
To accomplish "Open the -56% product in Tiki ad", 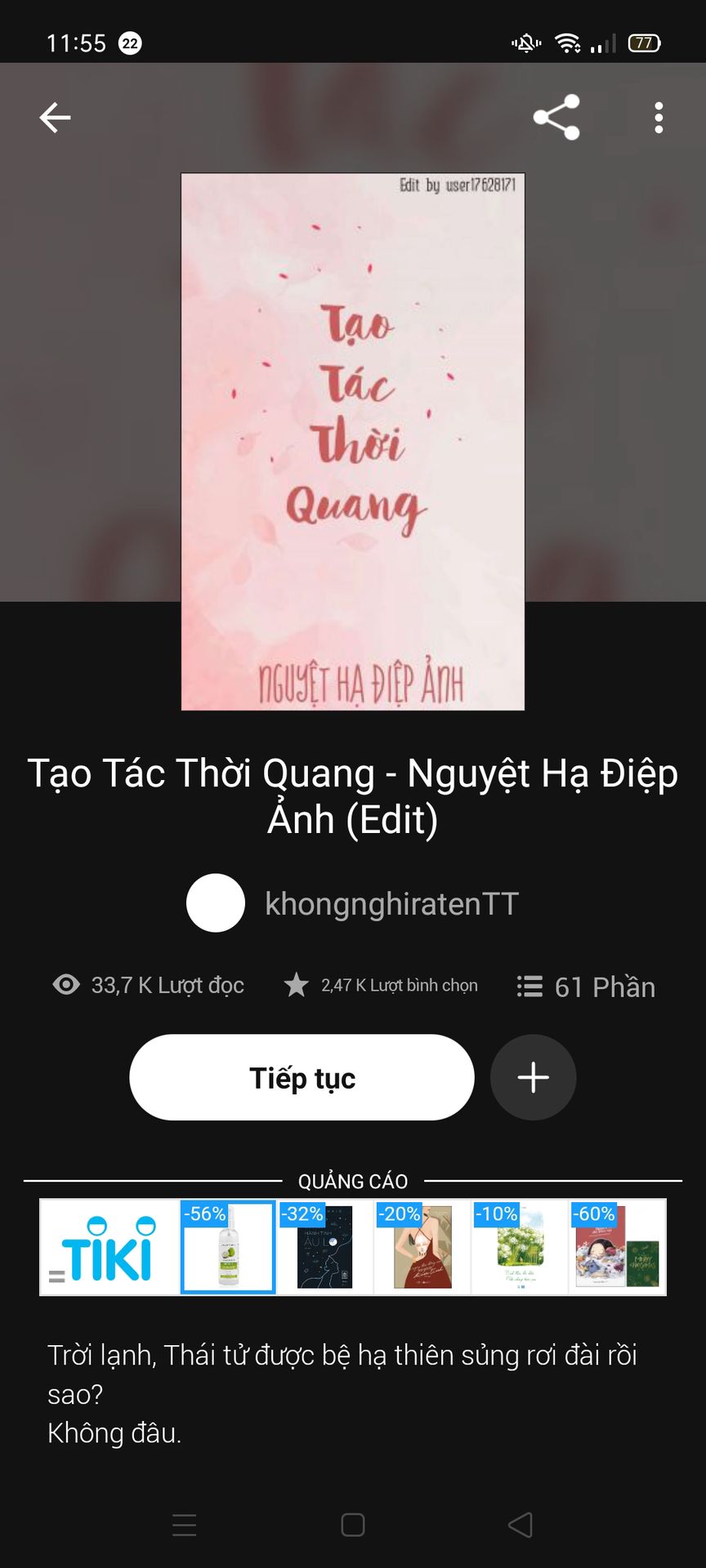I will [228, 1247].
